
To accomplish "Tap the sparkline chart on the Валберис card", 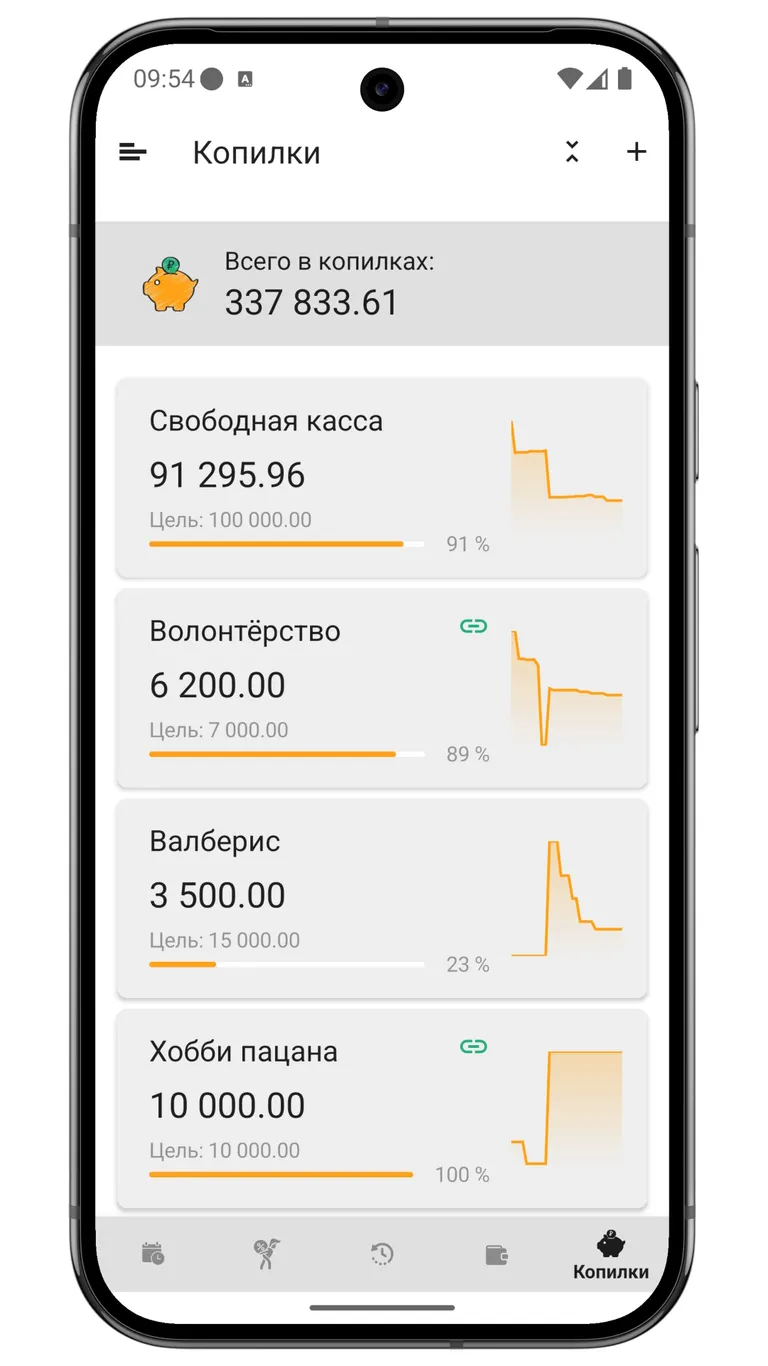I will pyautogui.click(x=570, y=895).
